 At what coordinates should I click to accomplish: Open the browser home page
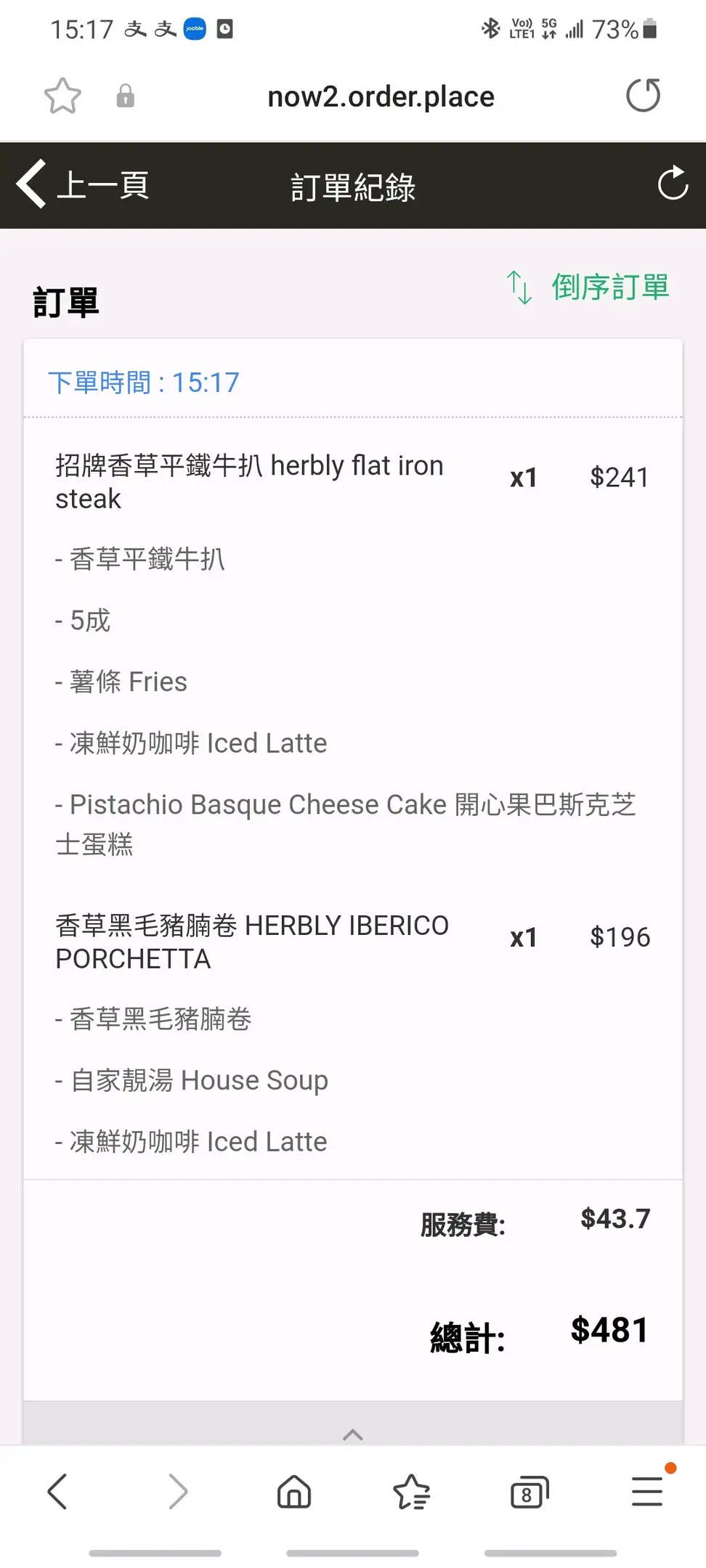(294, 1493)
